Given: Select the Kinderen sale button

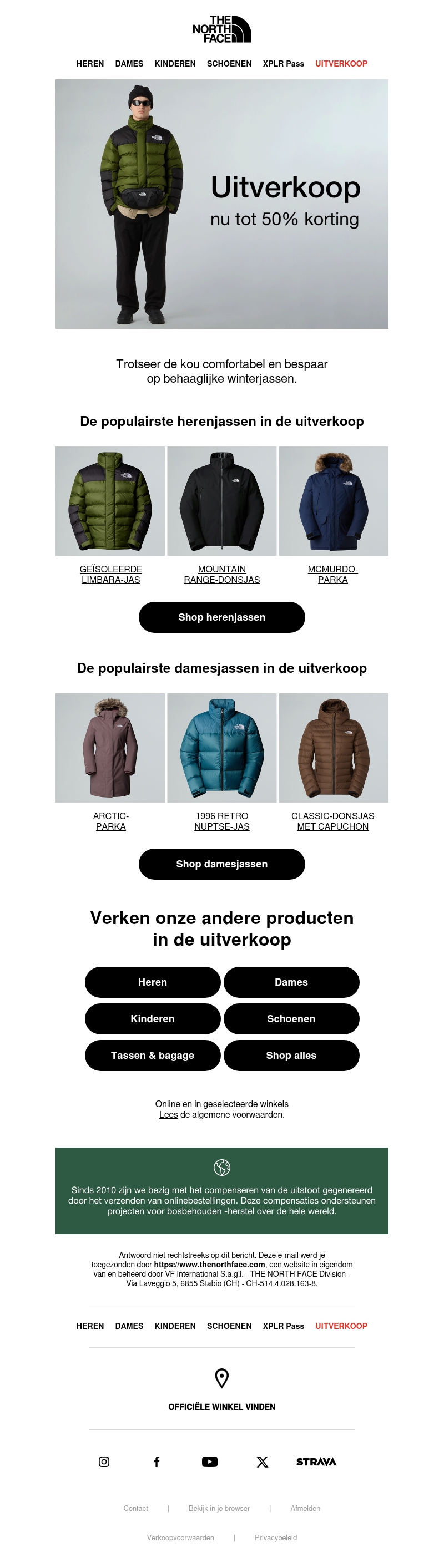Looking at the screenshot, I should [x=152, y=1018].
